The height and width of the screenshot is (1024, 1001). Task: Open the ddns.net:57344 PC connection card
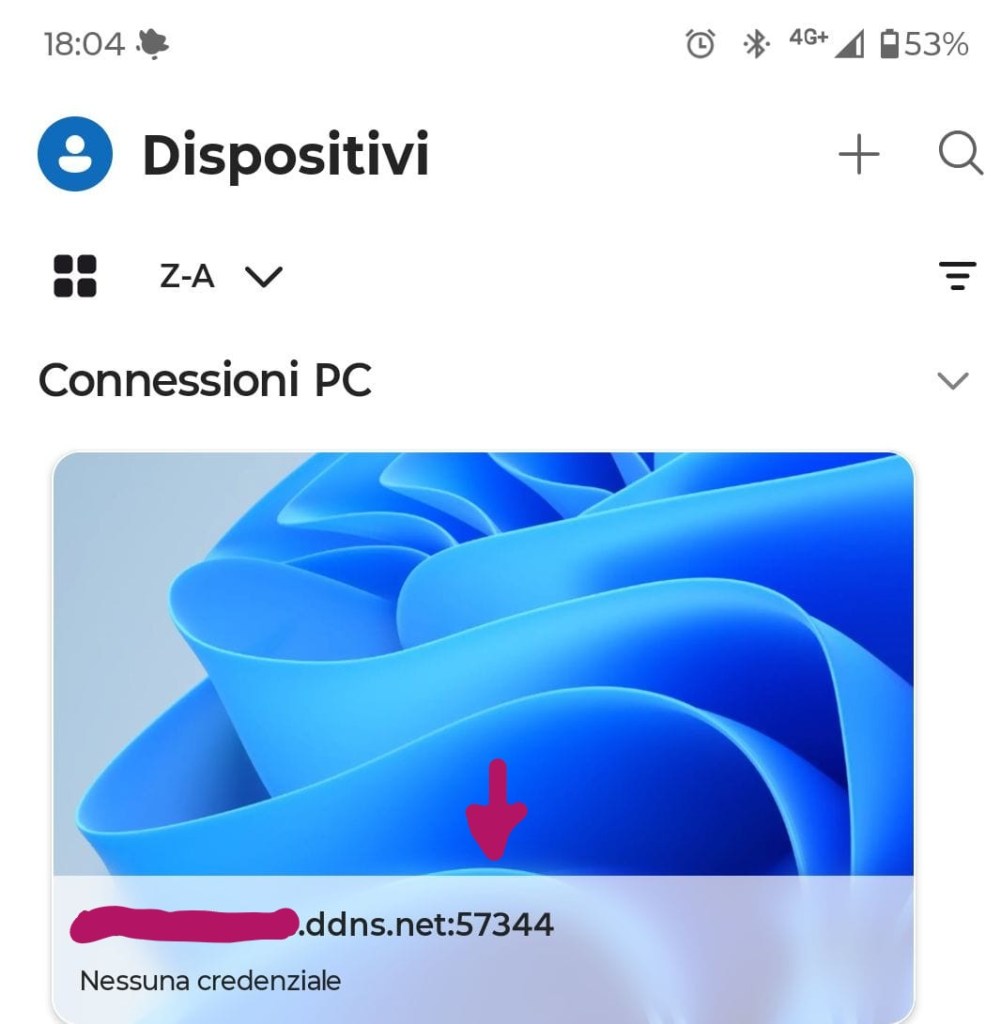[483, 700]
